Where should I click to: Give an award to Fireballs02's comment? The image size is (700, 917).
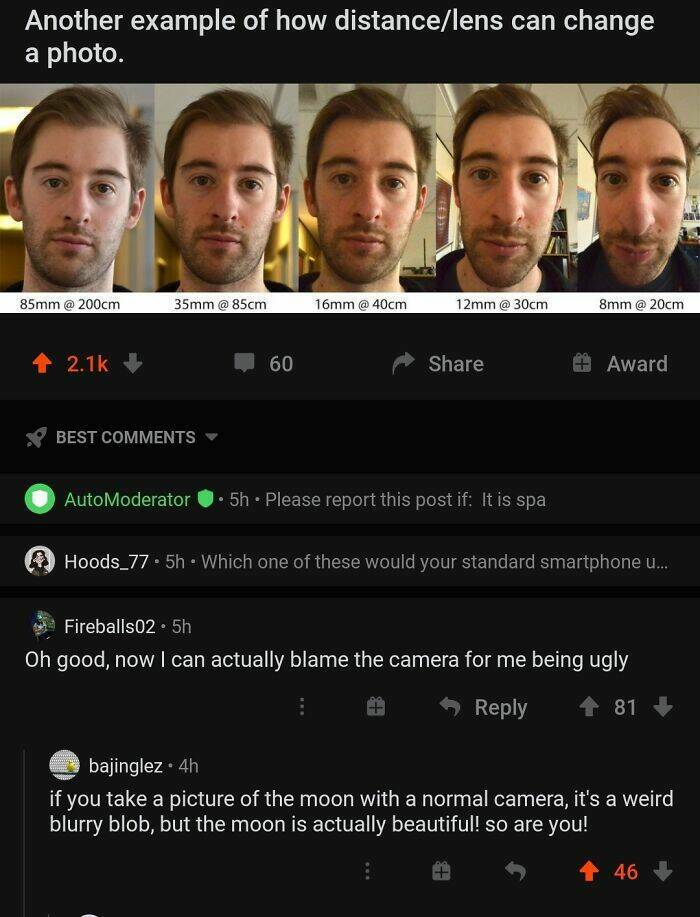point(376,707)
